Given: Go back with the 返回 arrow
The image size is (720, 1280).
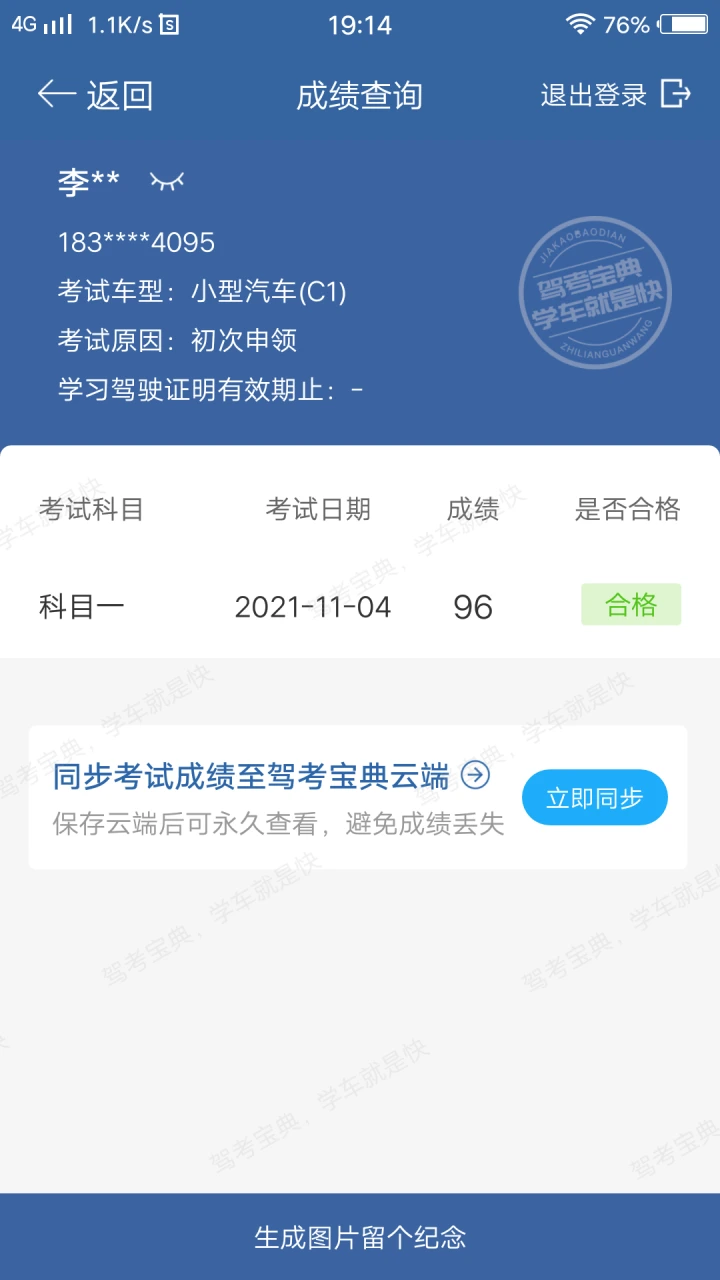Looking at the screenshot, I should (95, 95).
